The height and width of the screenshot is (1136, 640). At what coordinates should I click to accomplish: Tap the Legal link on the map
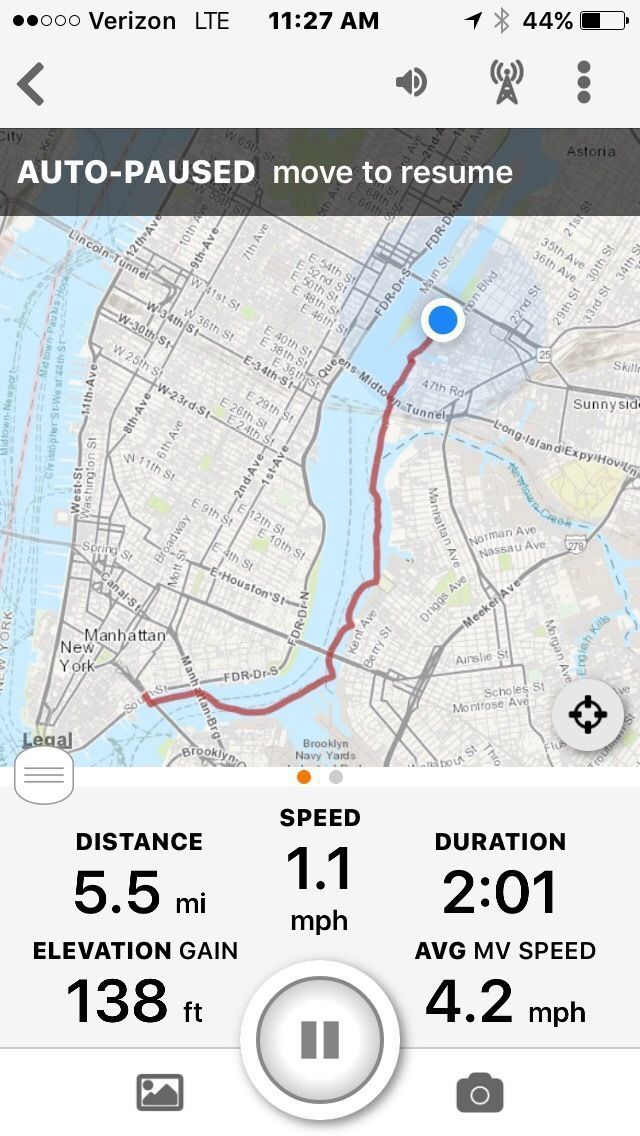(x=47, y=740)
